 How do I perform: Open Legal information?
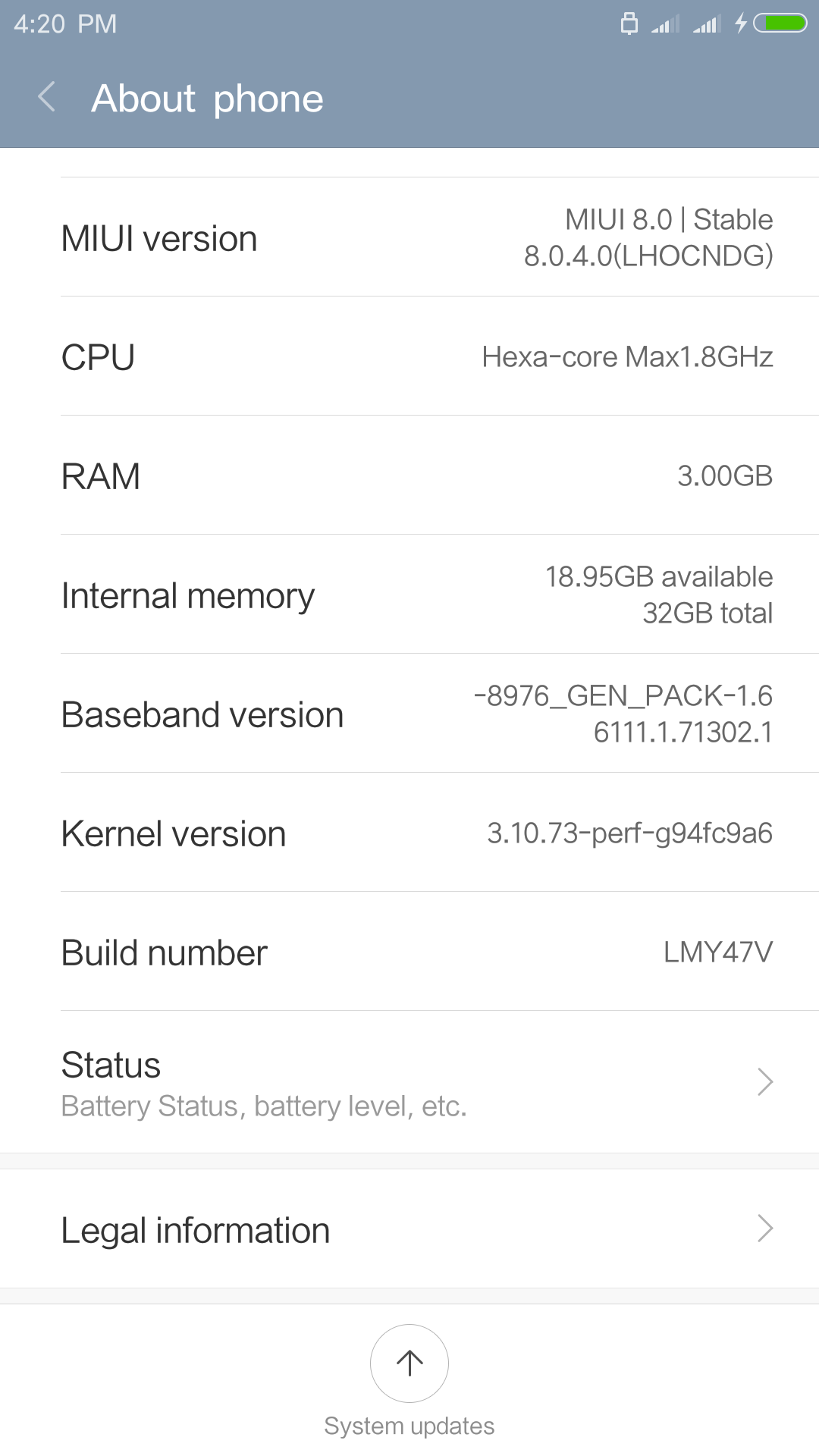coord(409,1228)
